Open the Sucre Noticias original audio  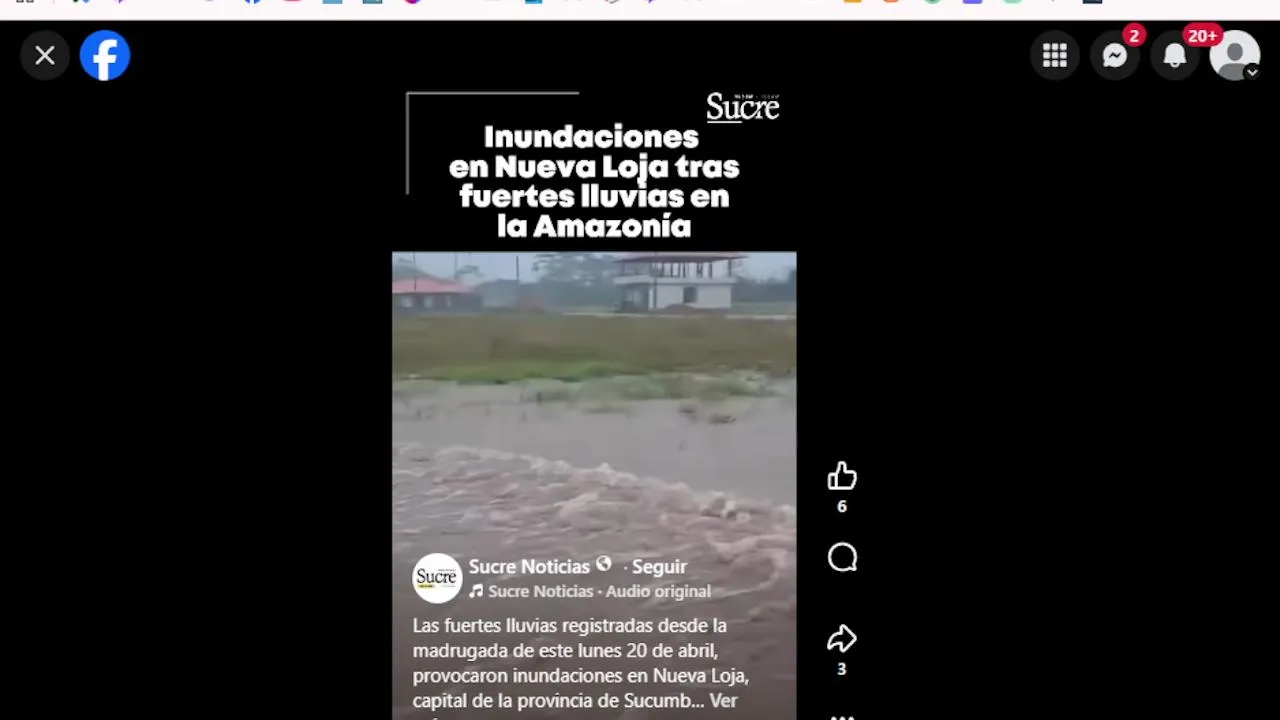tap(598, 592)
